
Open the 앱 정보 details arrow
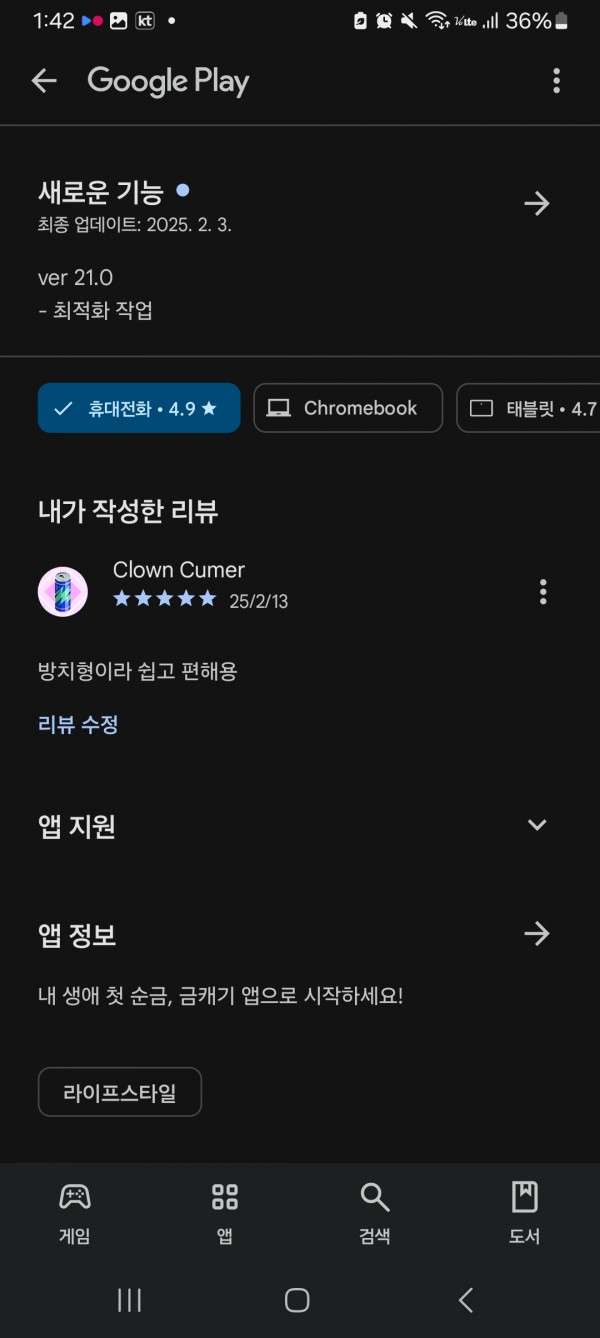click(x=537, y=934)
